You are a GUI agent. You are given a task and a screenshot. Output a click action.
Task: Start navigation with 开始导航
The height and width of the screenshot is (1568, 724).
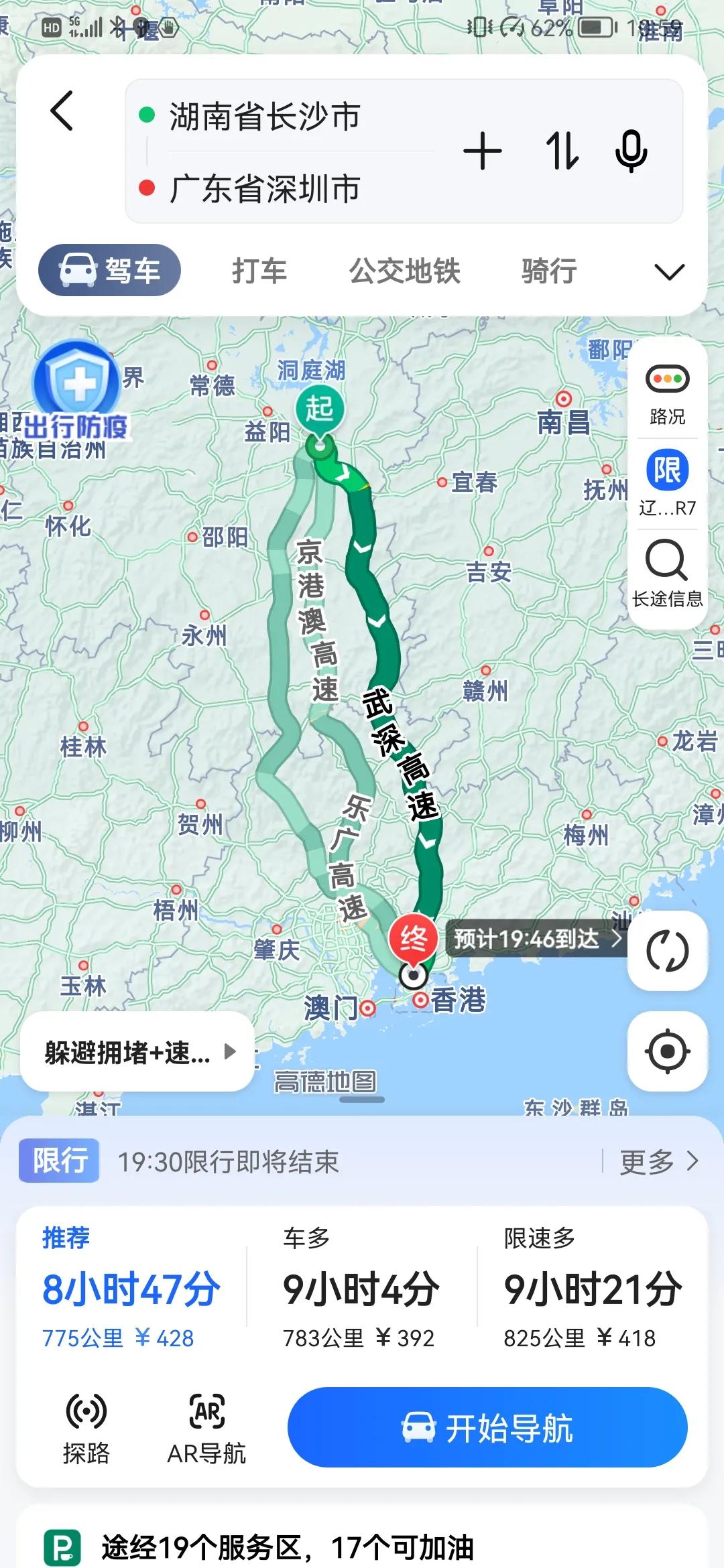click(487, 1429)
